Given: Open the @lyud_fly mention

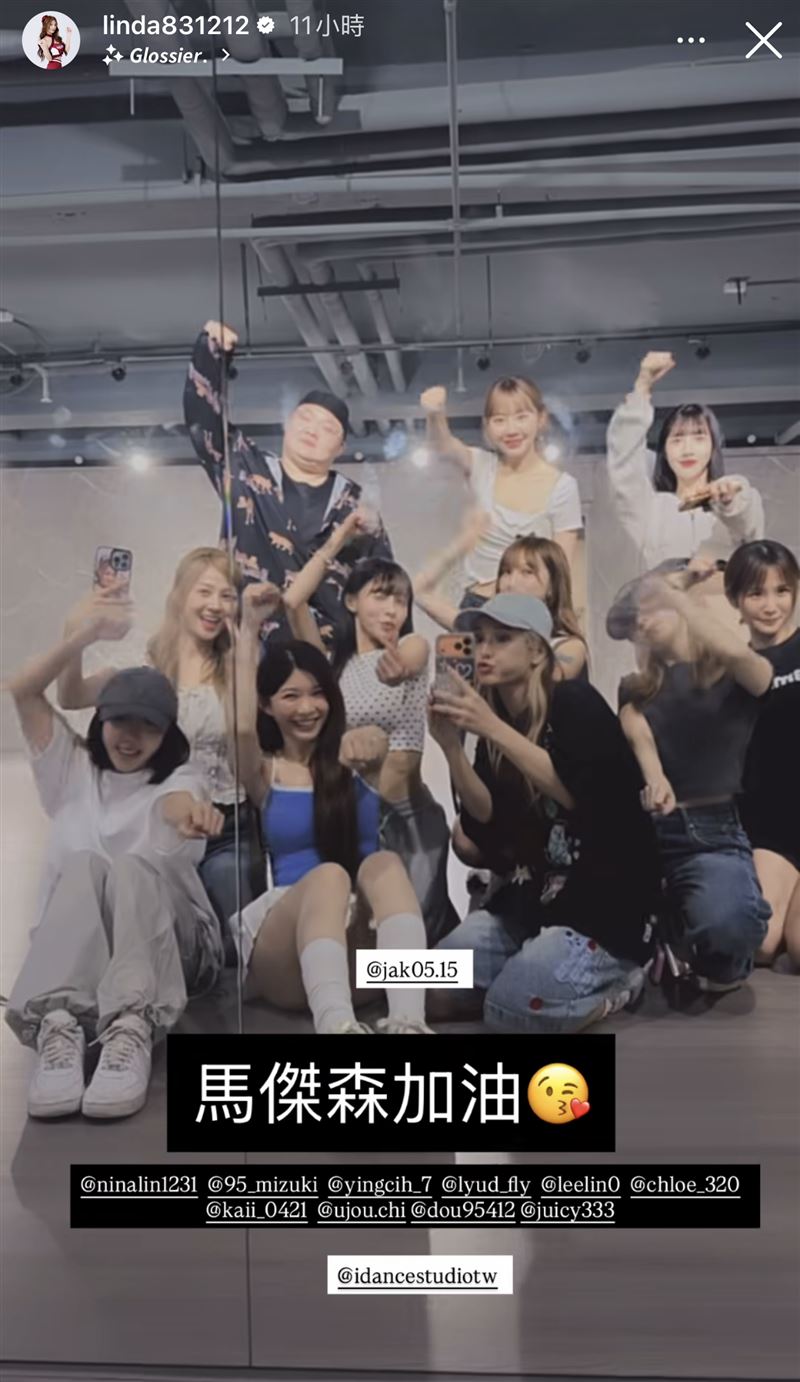Looking at the screenshot, I should [486, 1185].
